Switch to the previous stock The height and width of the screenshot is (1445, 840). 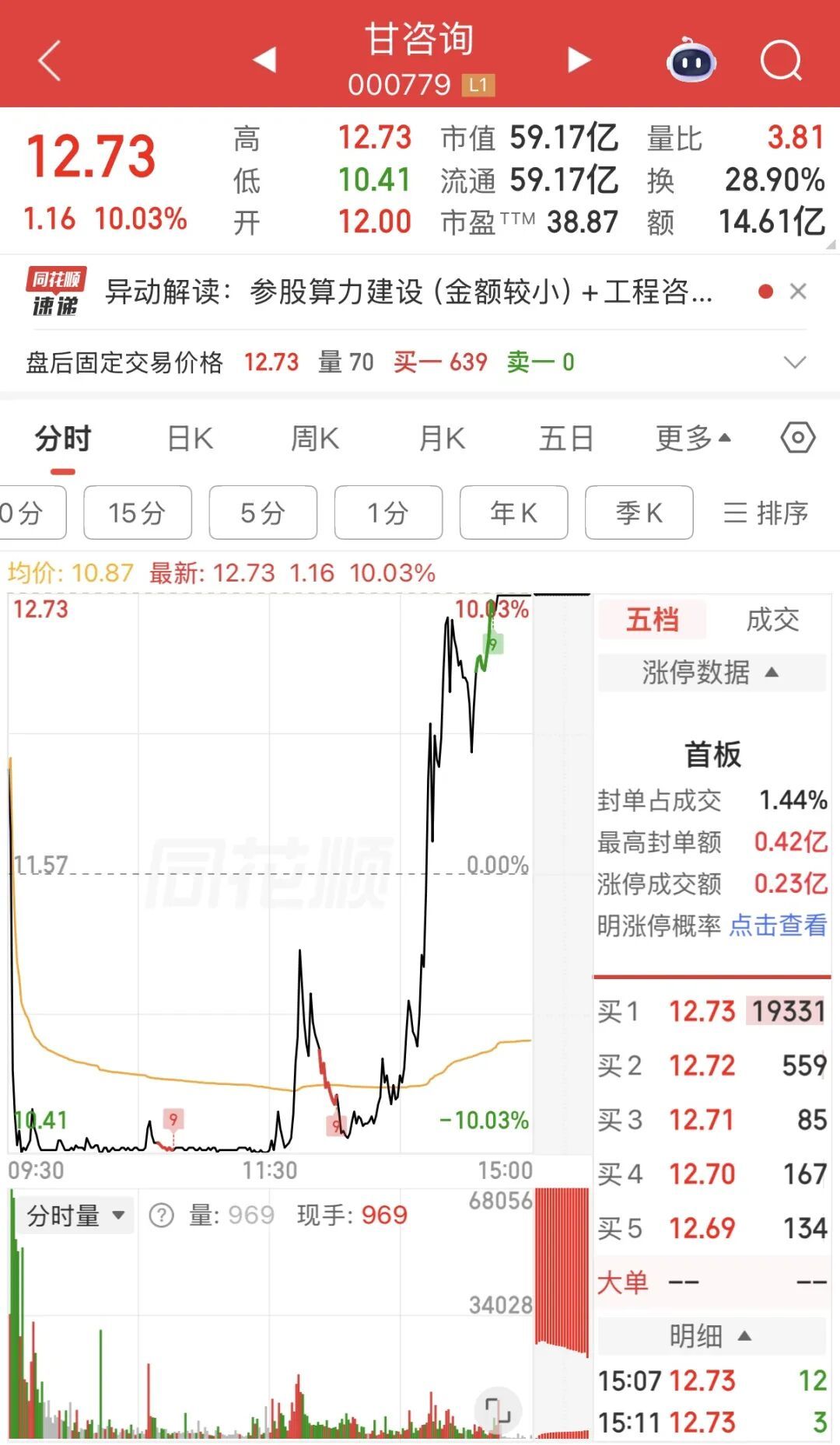pos(265,59)
